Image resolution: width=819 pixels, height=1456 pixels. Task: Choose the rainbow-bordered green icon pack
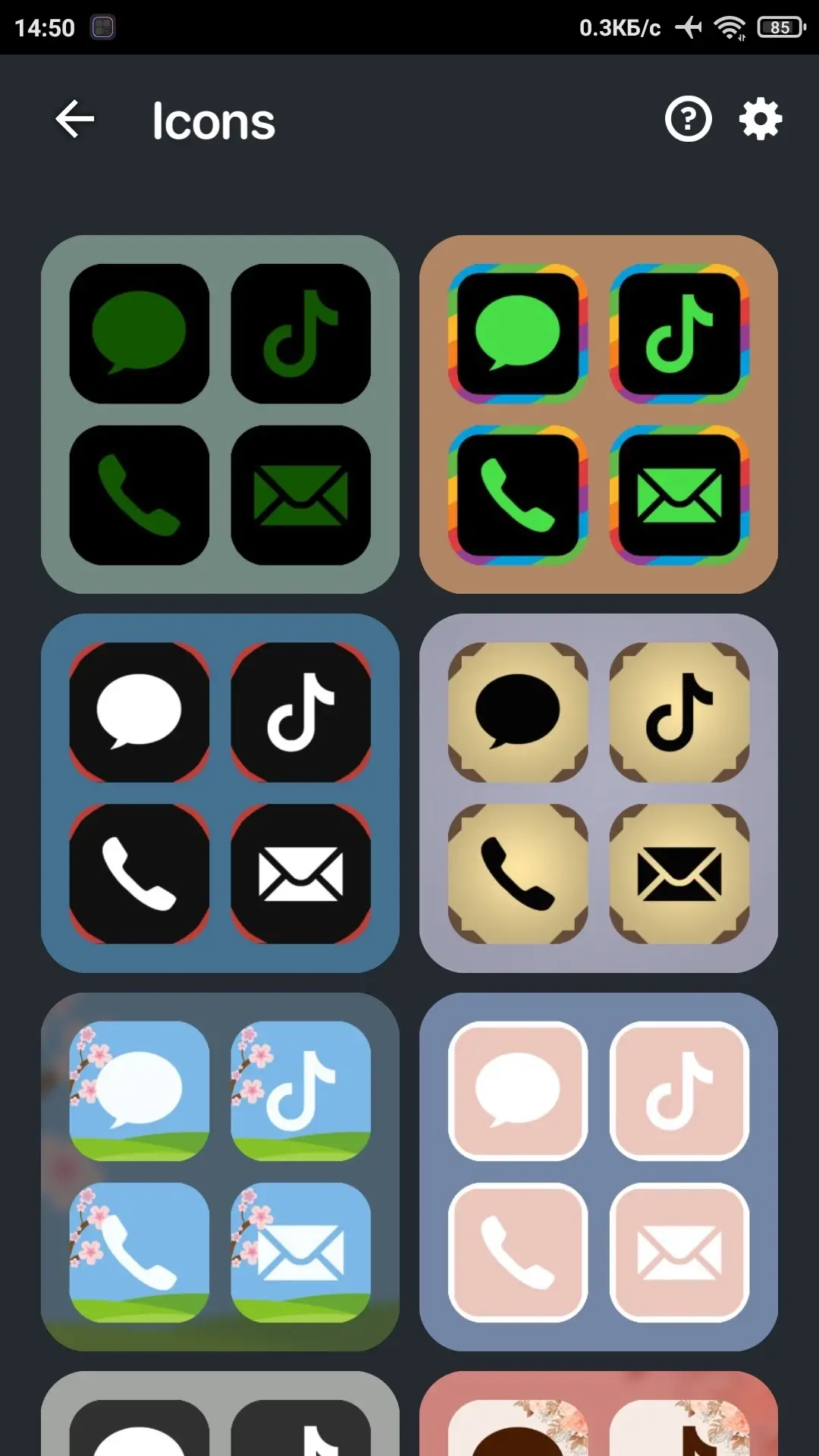coord(598,414)
